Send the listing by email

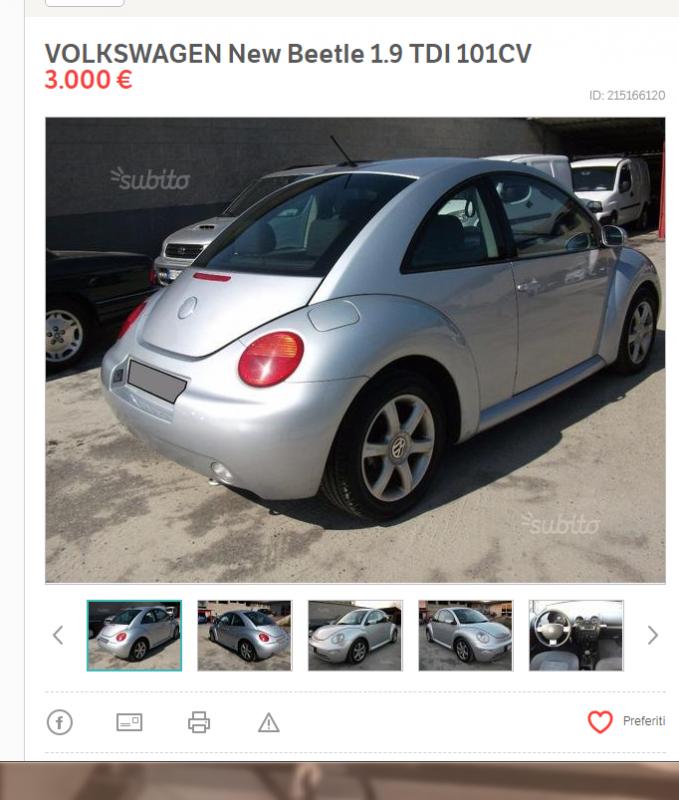click(x=129, y=722)
